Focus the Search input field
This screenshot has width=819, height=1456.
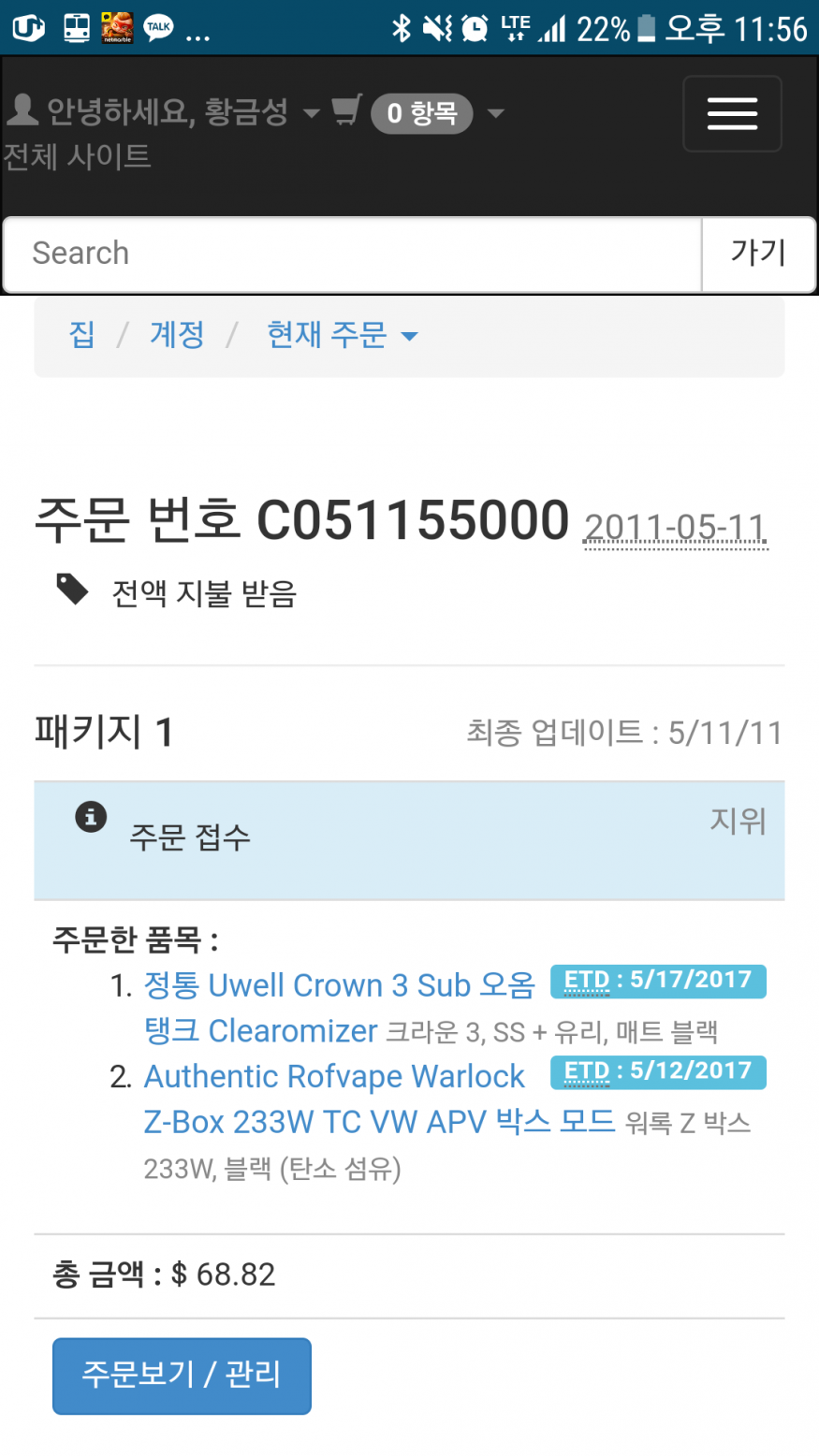[352, 255]
